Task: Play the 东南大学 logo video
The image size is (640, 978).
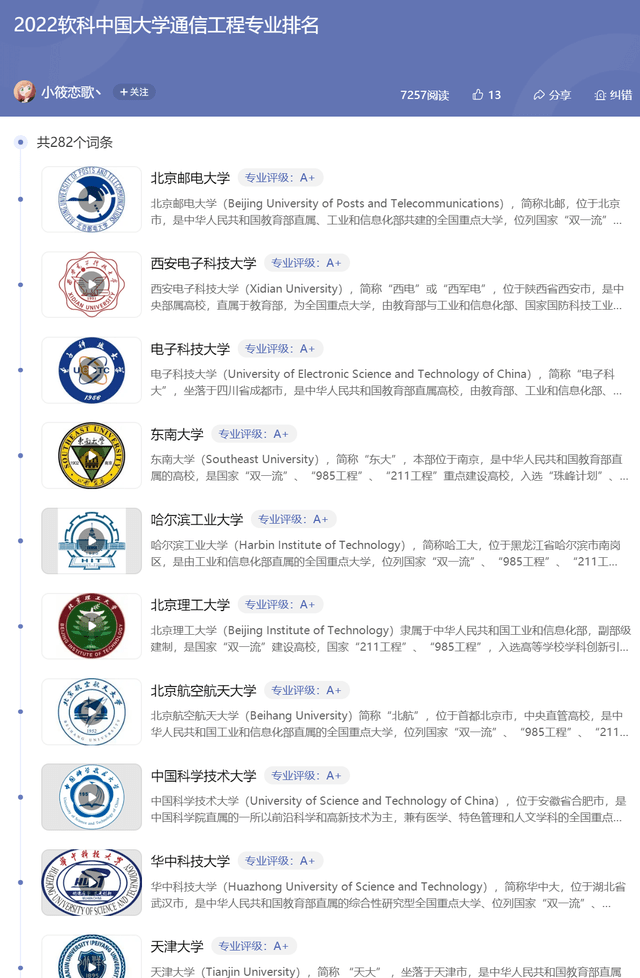Action: click(91, 456)
